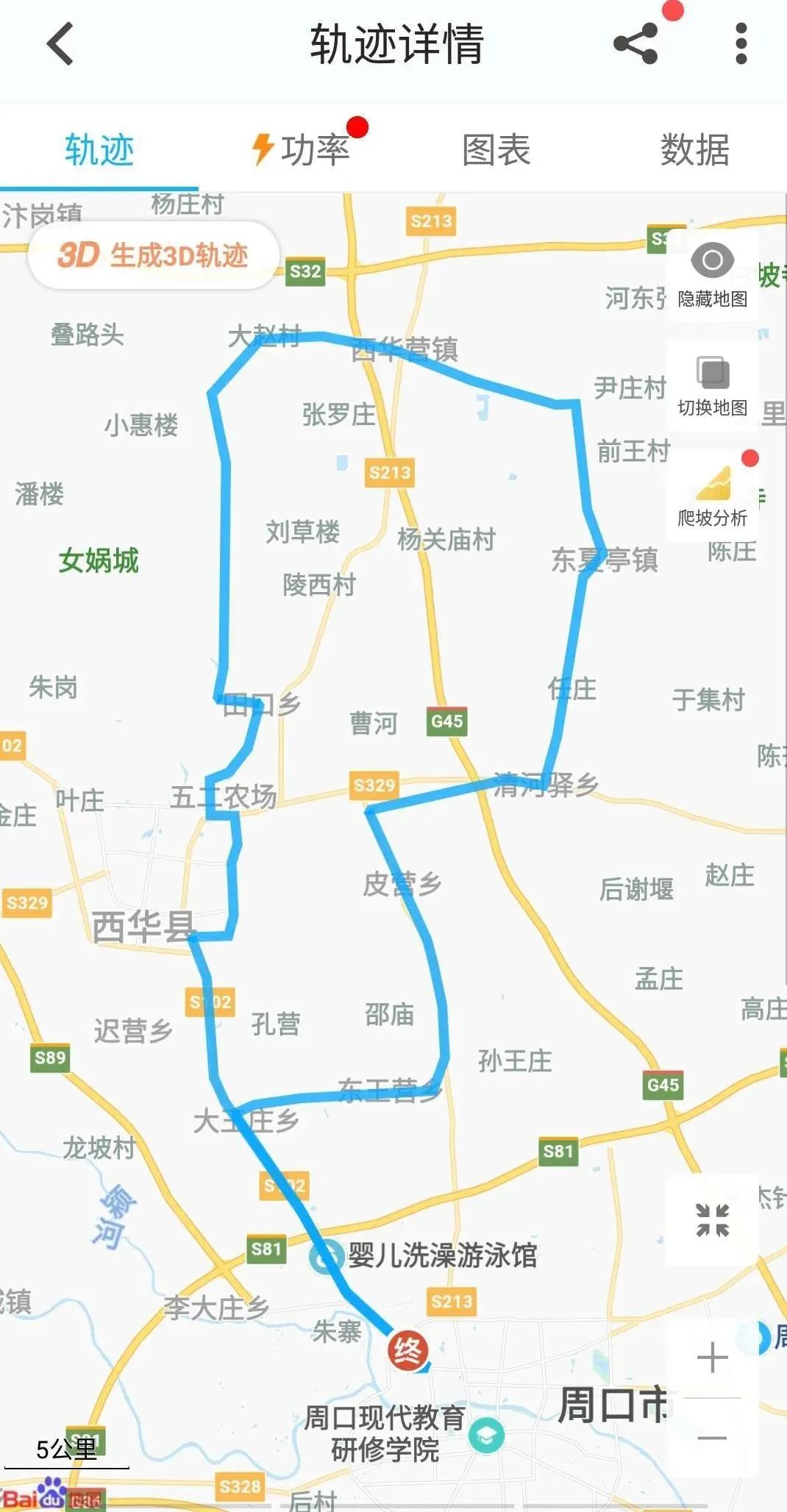
Task: Go back from track details
Action: coord(60,44)
